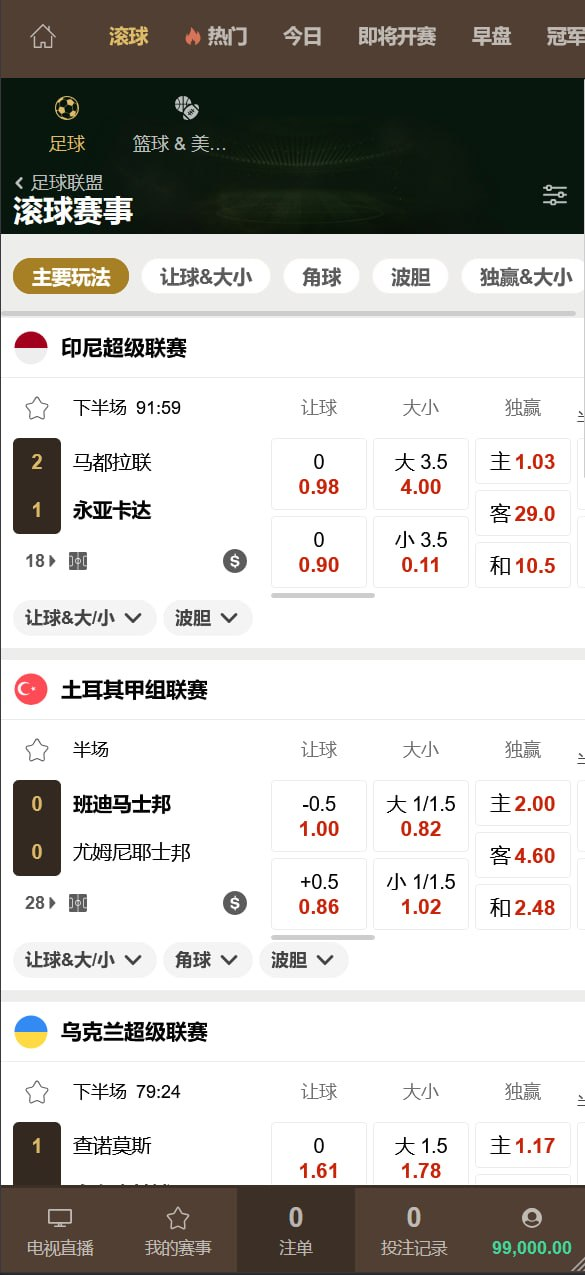Choose handicap -0.5 at 1.00 for 班迪马士邦
The image size is (585, 1275).
pos(319,816)
